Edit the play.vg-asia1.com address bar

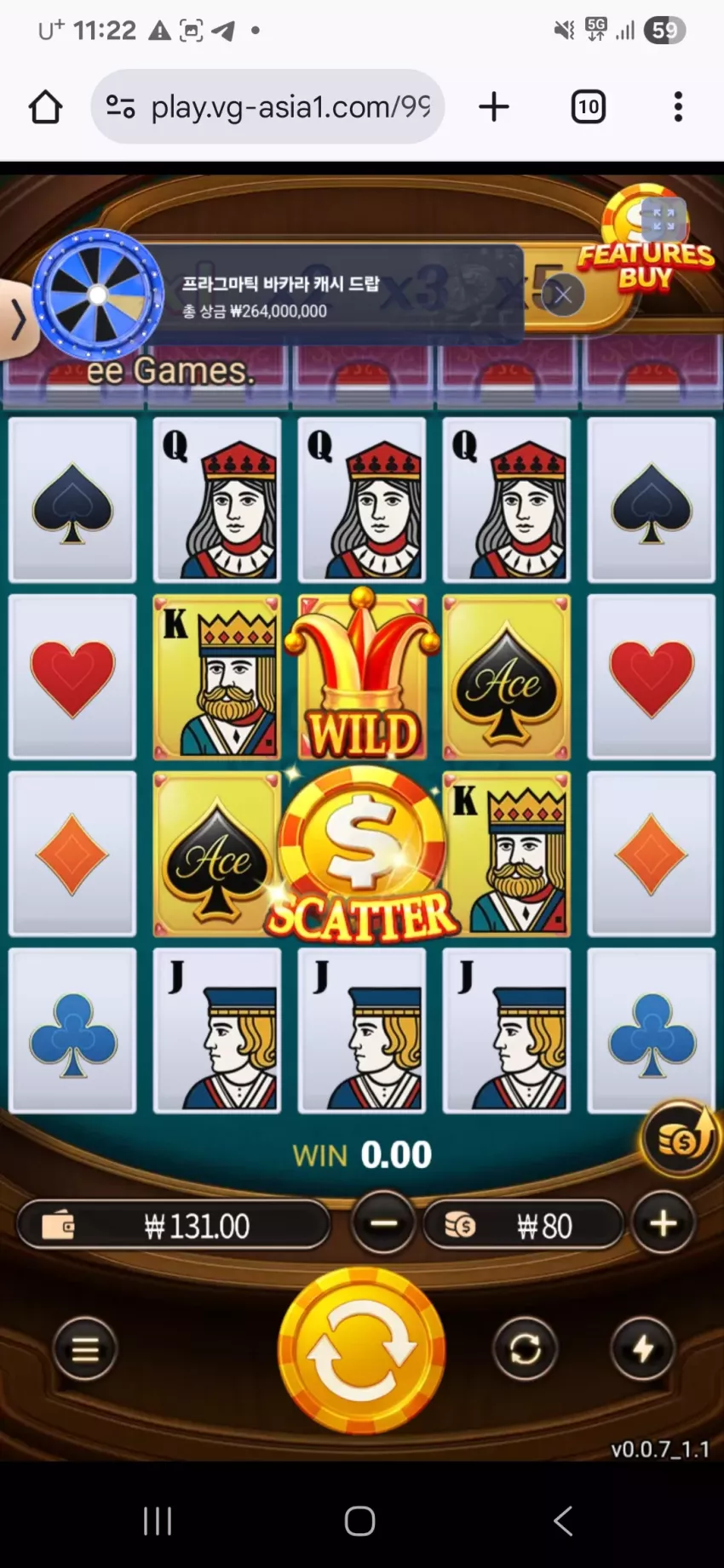coord(268,107)
